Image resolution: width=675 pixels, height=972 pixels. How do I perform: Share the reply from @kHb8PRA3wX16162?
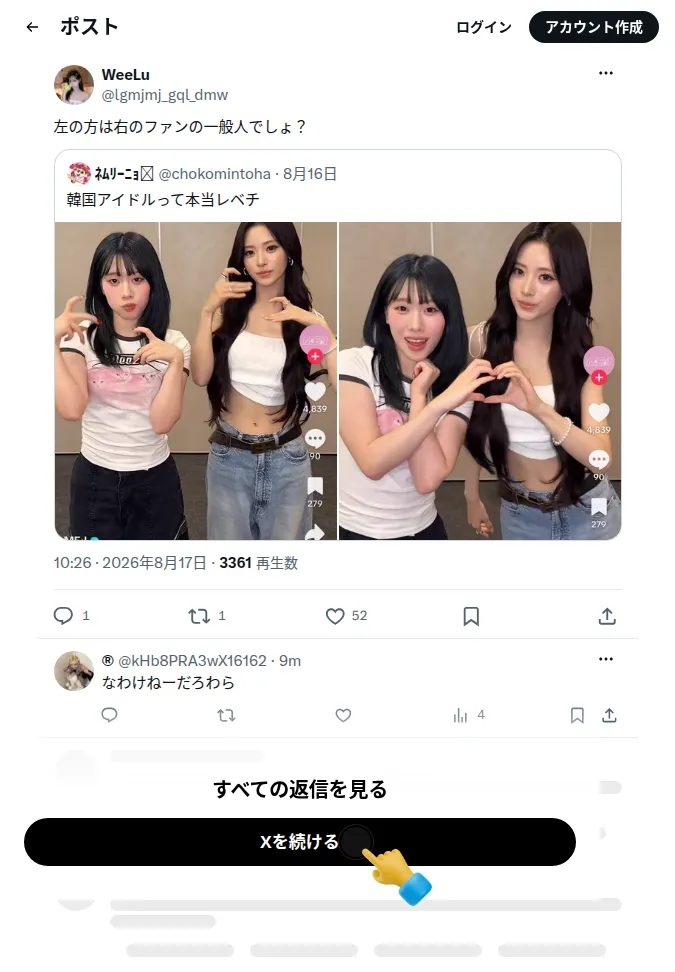point(609,715)
